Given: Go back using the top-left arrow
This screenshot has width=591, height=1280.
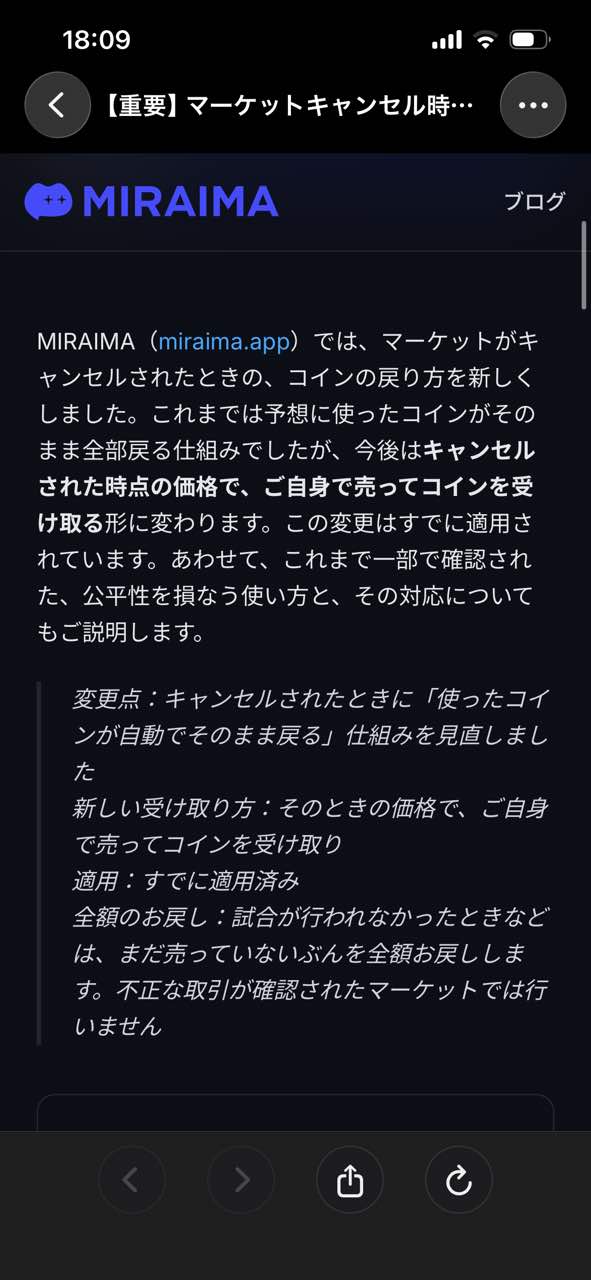Looking at the screenshot, I should pos(57,104).
